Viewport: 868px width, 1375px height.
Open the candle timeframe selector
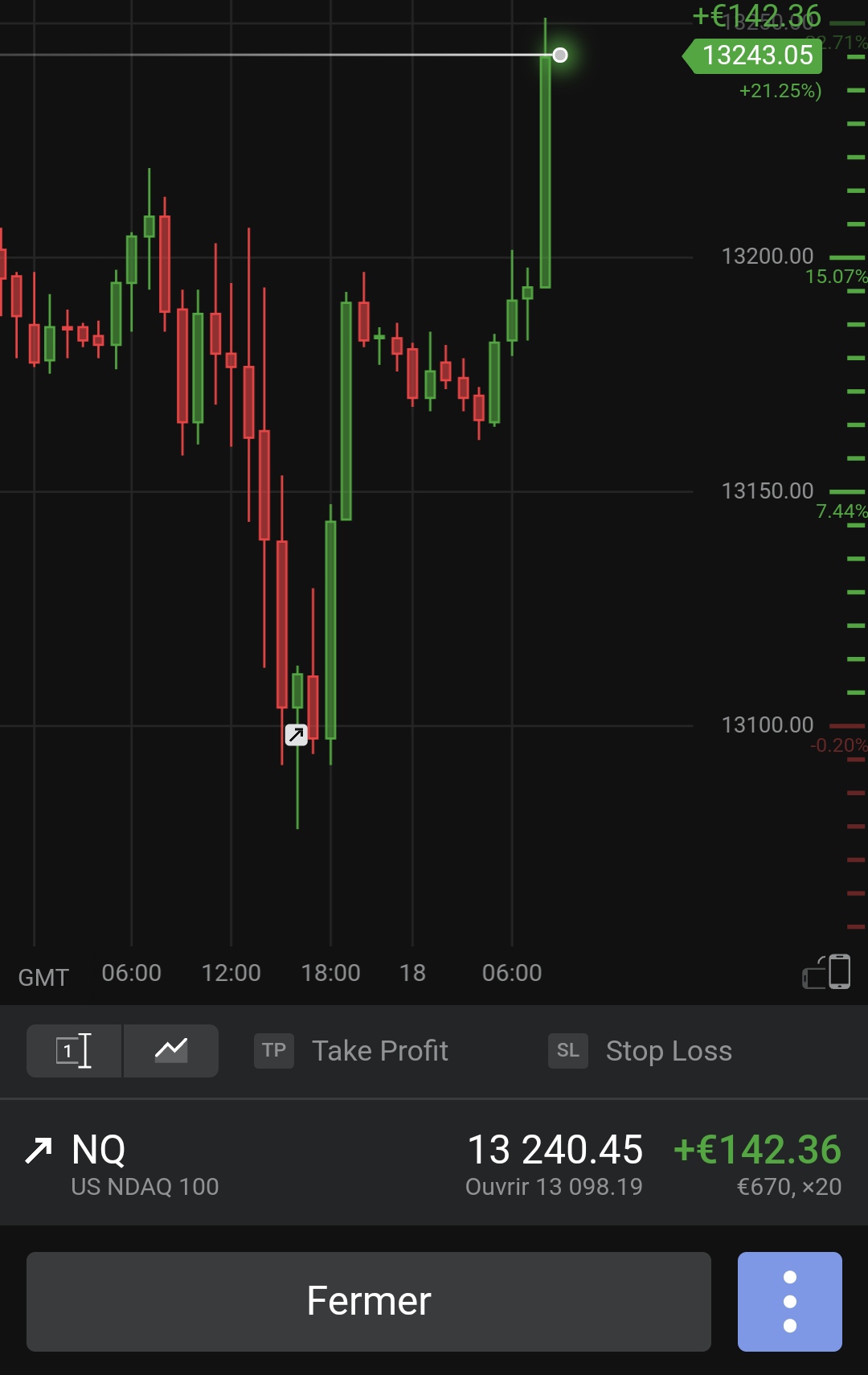(x=74, y=1051)
